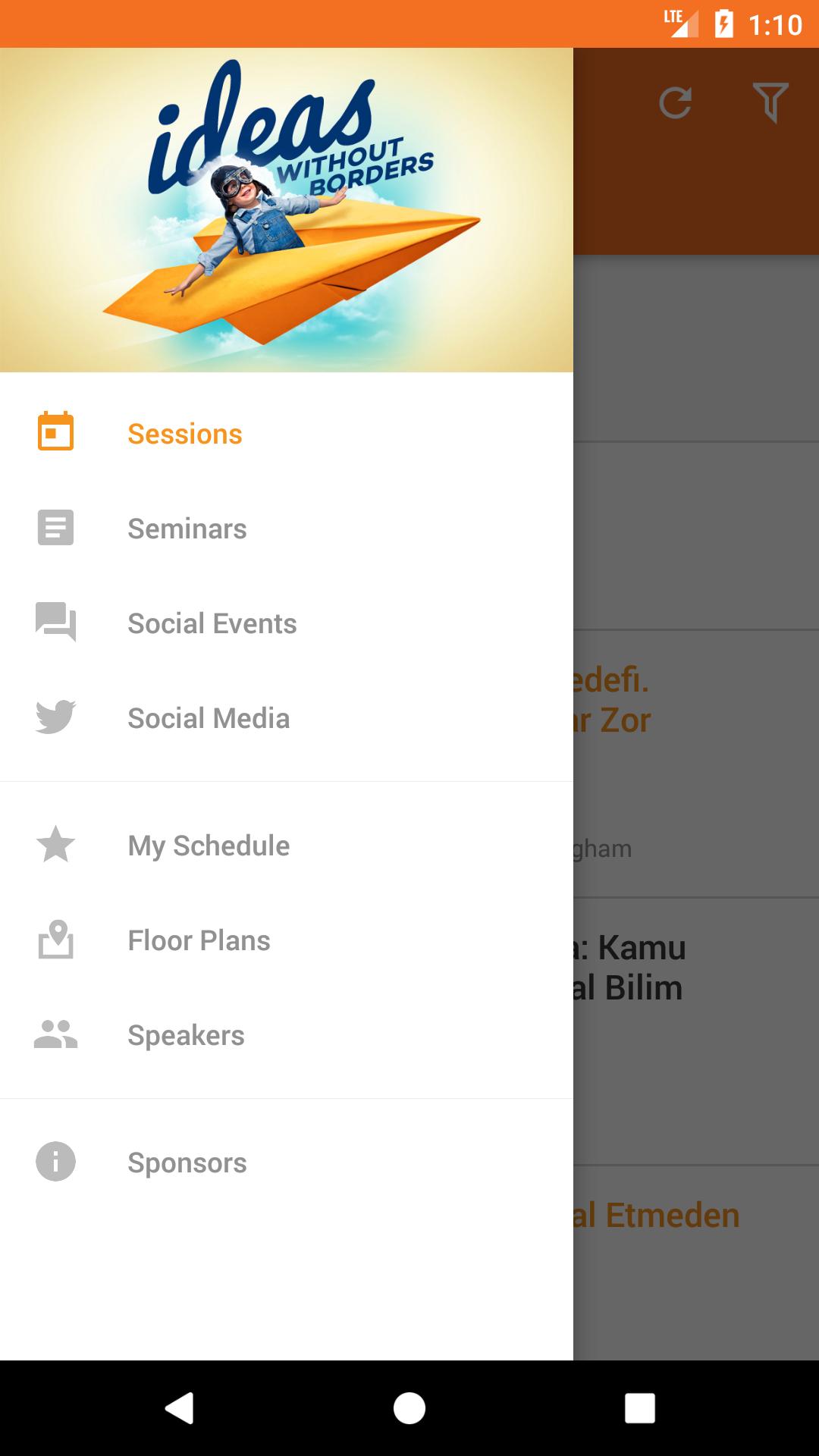Image resolution: width=819 pixels, height=1456 pixels.
Task: Tap the refresh icon
Action: click(x=675, y=103)
